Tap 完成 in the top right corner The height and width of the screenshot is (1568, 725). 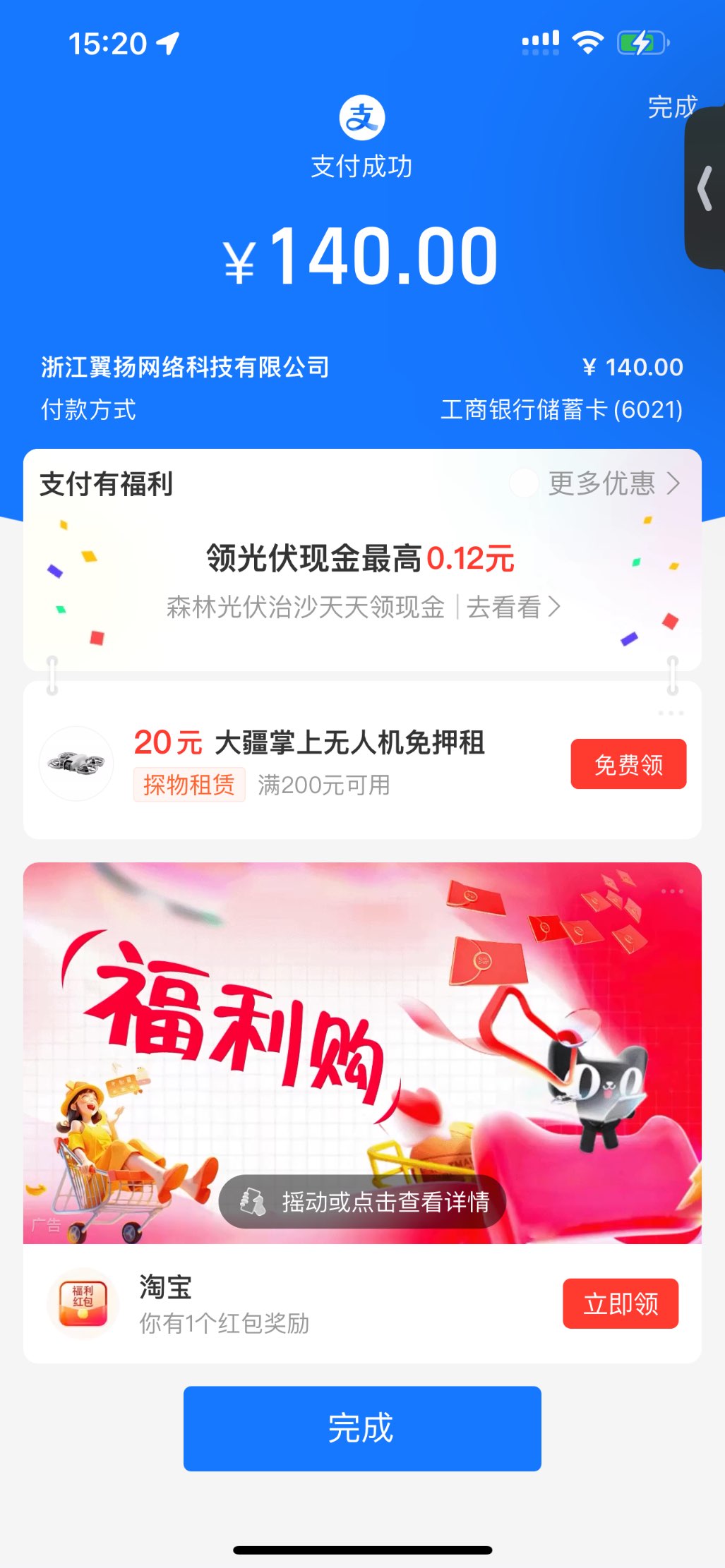[x=671, y=107]
